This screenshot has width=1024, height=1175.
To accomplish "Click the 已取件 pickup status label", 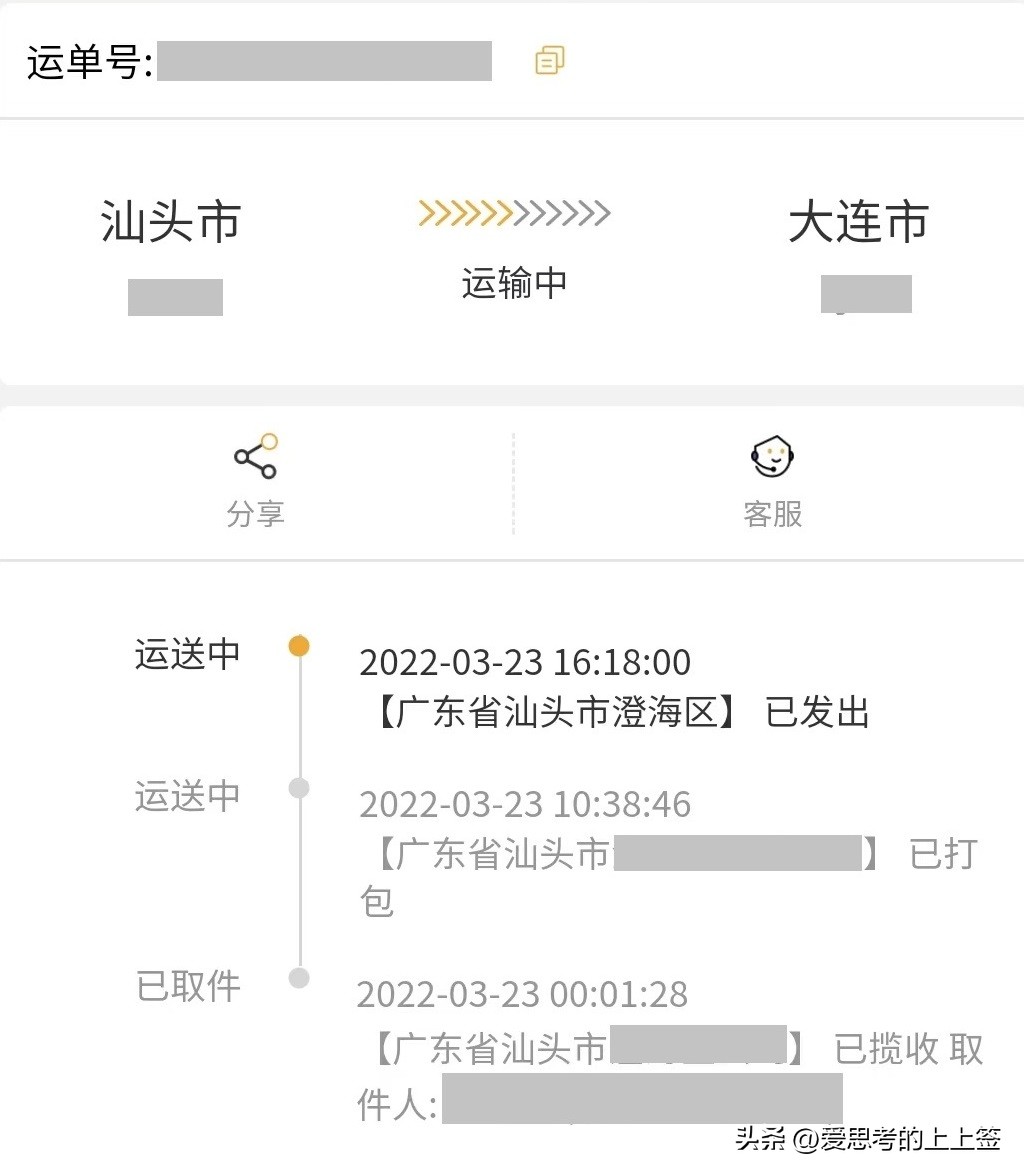I will (186, 986).
